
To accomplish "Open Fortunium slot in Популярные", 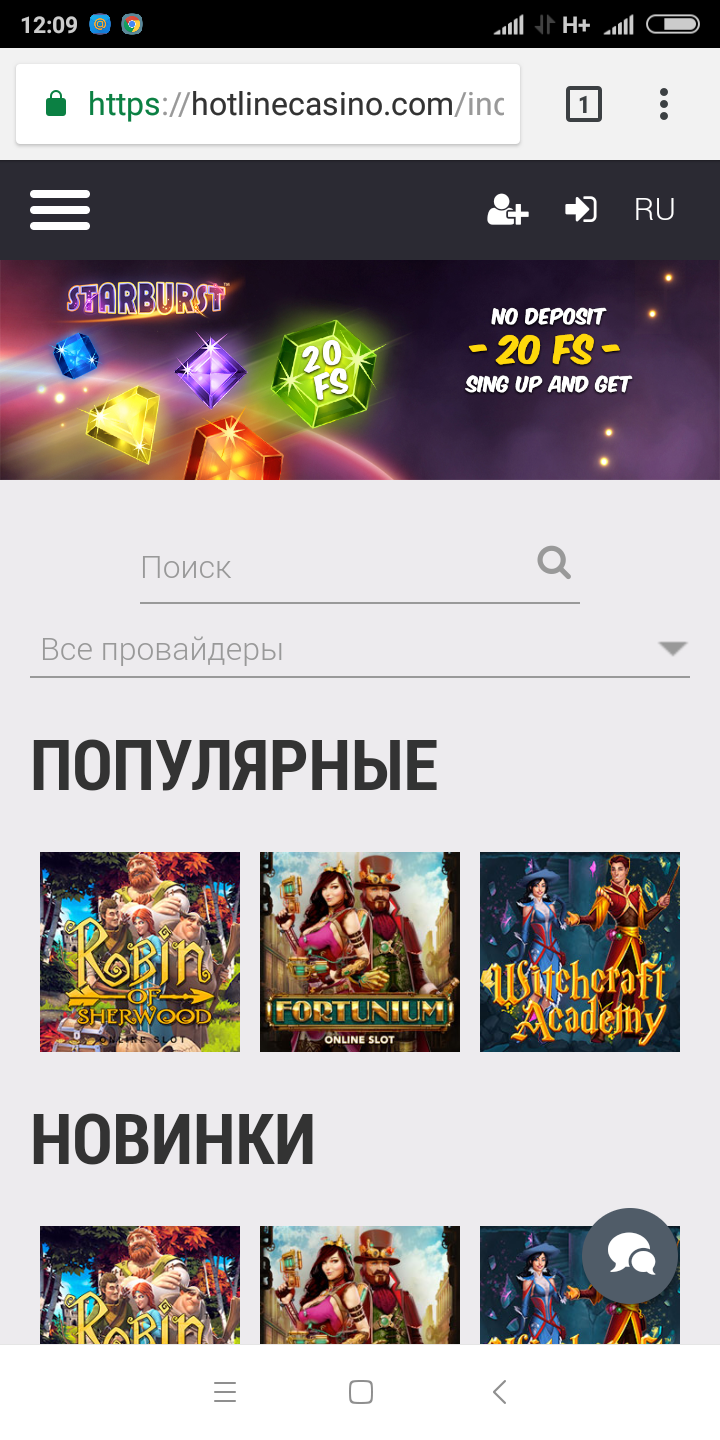I will coord(360,952).
